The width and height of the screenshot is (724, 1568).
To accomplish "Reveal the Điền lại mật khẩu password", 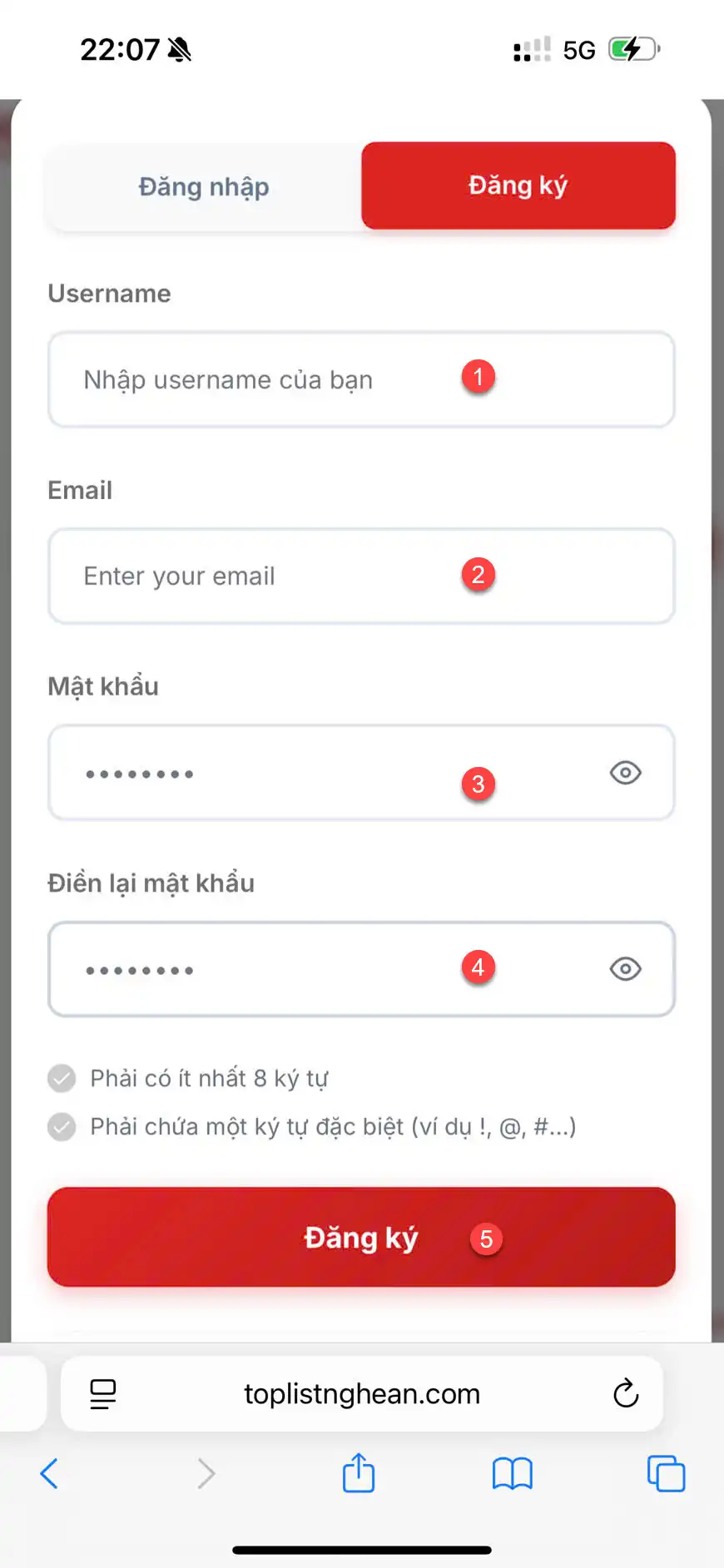I will point(625,969).
